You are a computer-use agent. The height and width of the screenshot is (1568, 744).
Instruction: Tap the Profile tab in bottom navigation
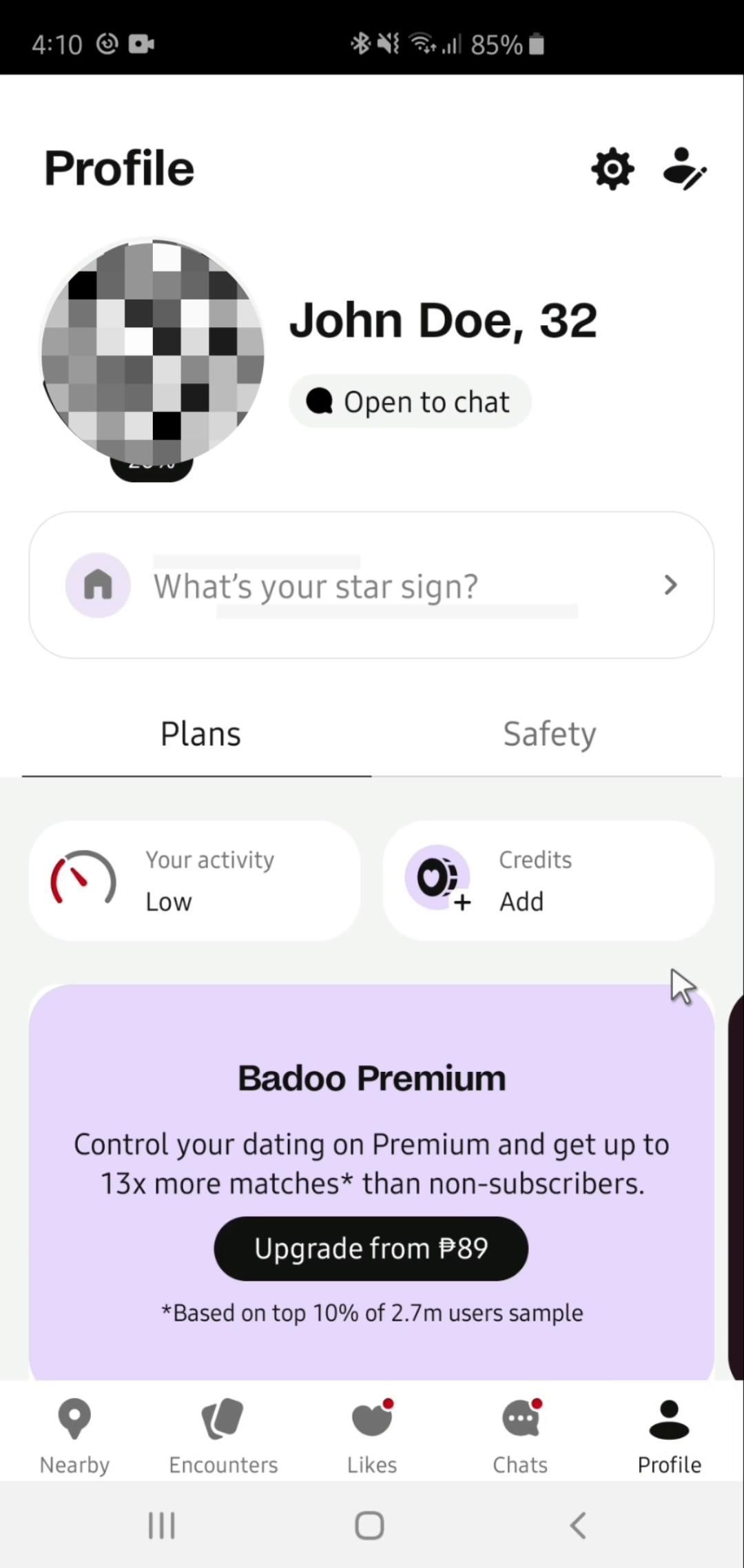[x=669, y=1436]
